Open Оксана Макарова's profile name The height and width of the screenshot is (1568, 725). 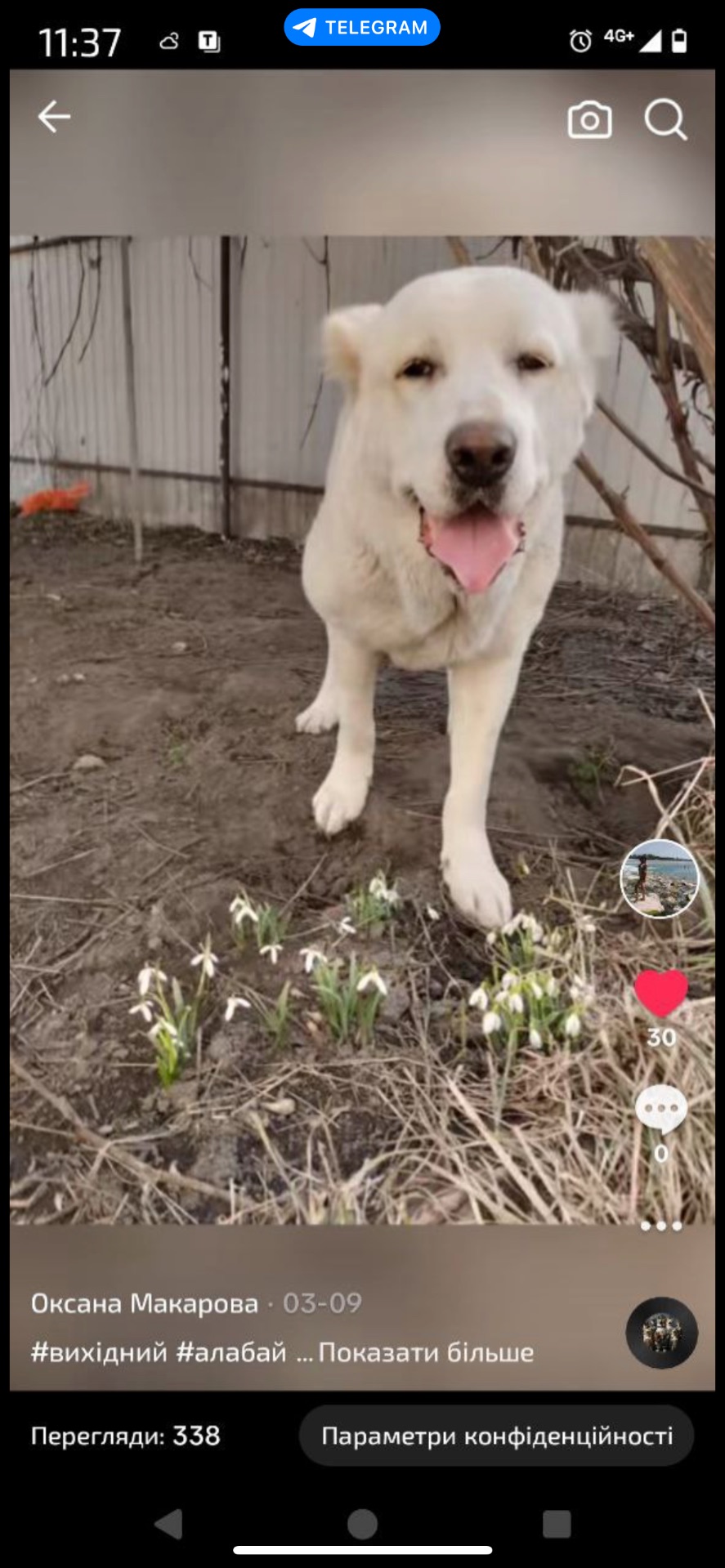pos(144,1303)
